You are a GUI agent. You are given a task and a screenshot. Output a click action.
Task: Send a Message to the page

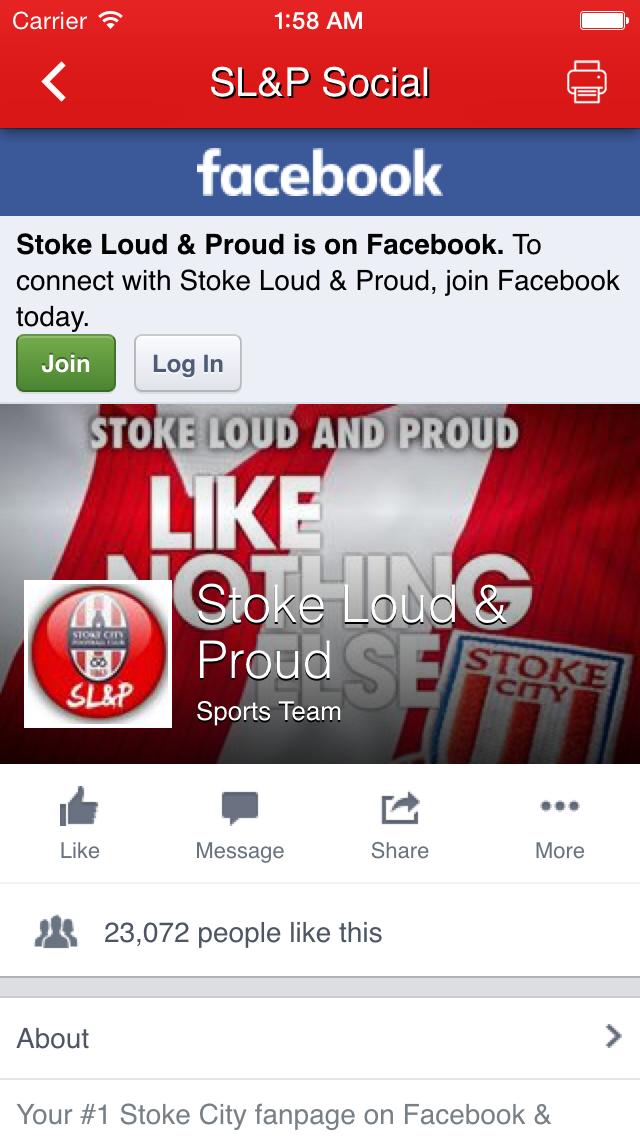[x=239, y=824]
